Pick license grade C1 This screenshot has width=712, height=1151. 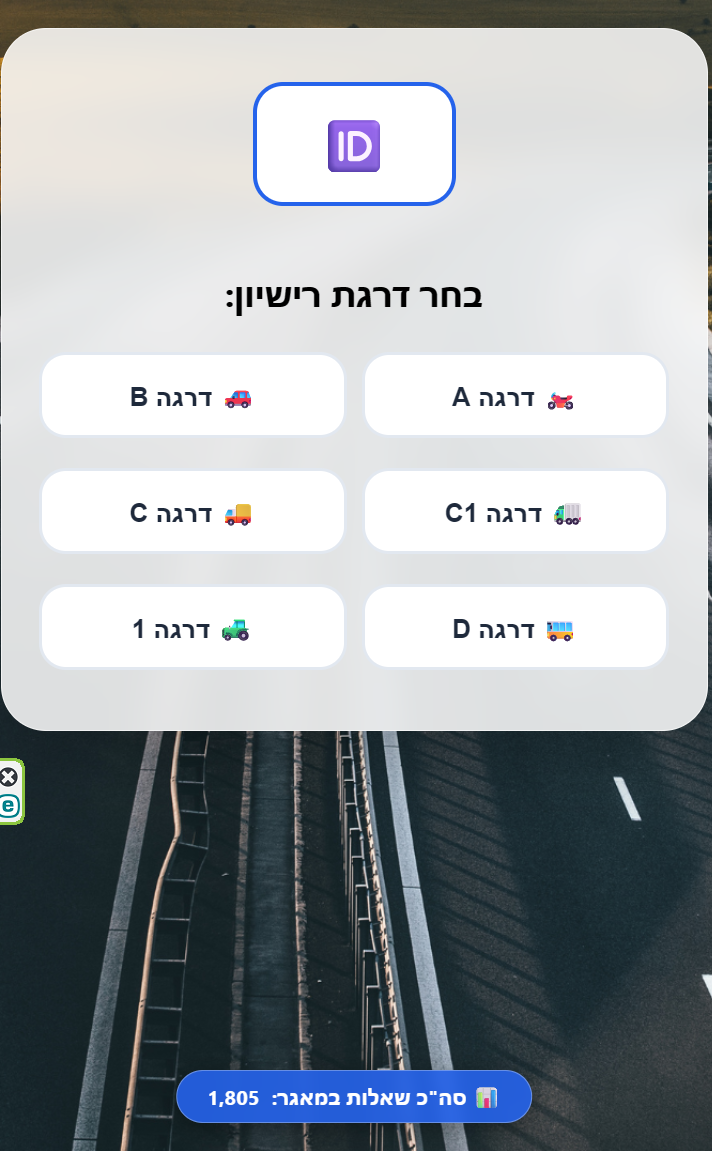pos(515,512)
